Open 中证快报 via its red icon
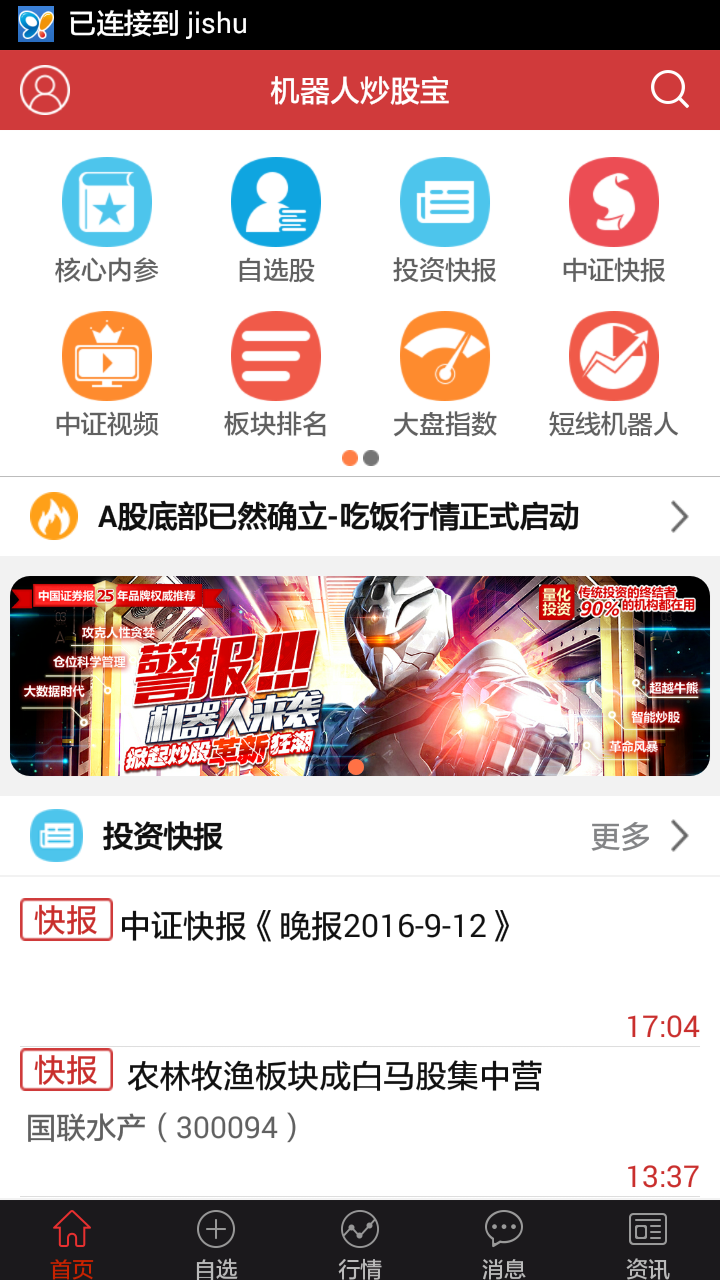This screenshot has width=720, height=1280. pyautogui.click(x=613, y=201)
